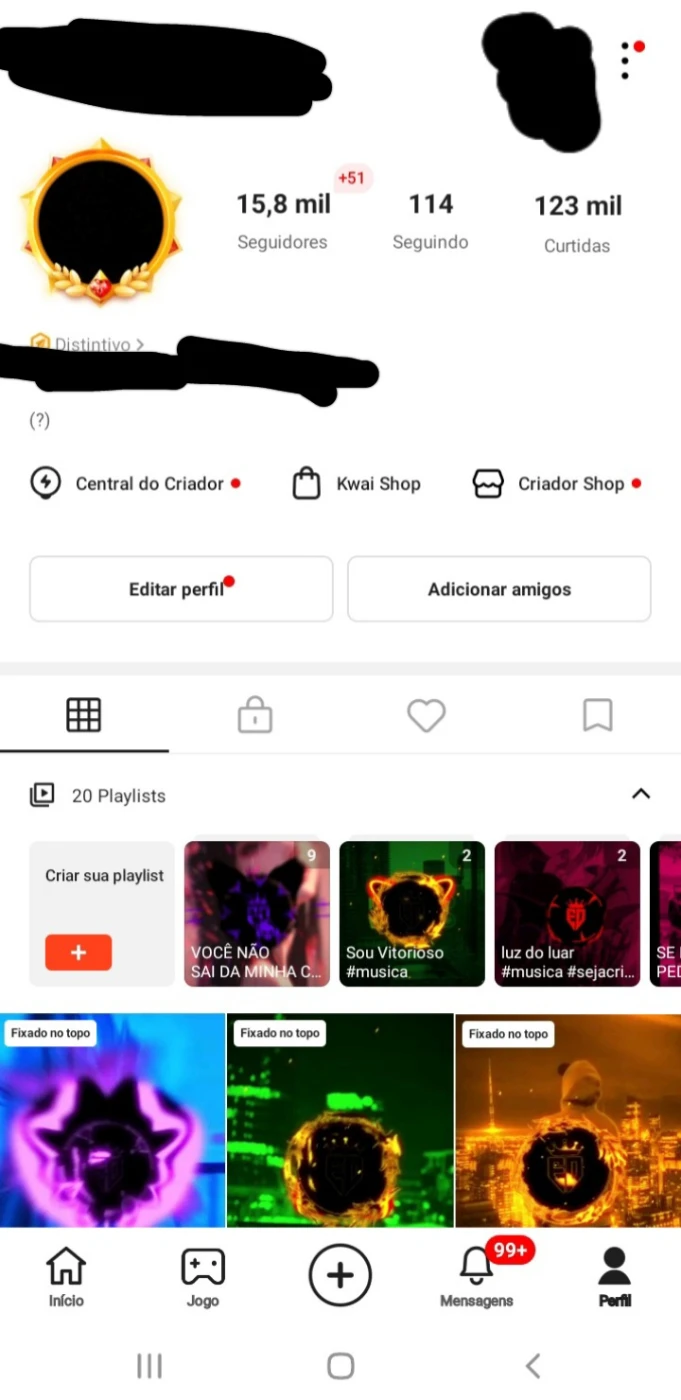Switch to the liked heart tab
Screen dimensions: 681x1400
click(x=426, y=715)
